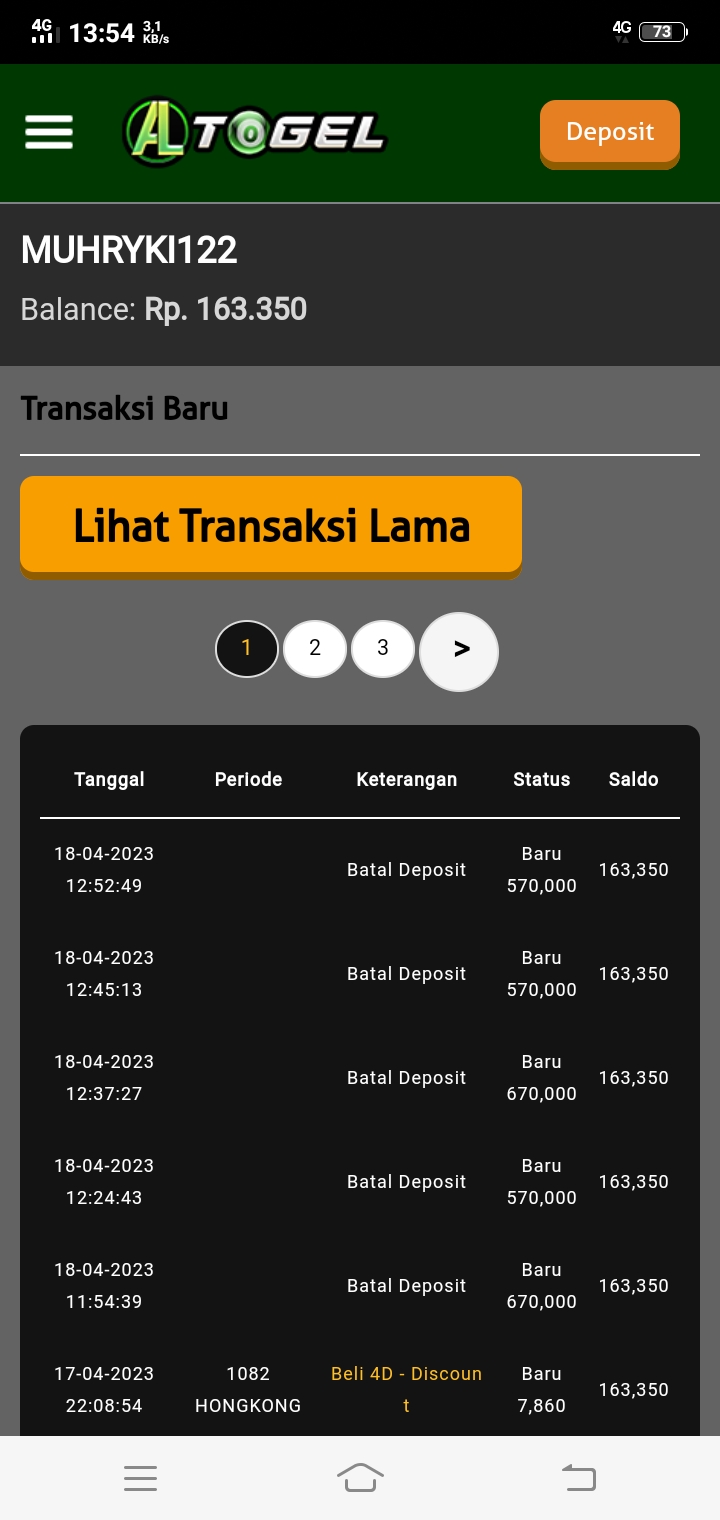Open Lihat Transaksi Lama
The image size is (720, 1520).
click(271, 526)
